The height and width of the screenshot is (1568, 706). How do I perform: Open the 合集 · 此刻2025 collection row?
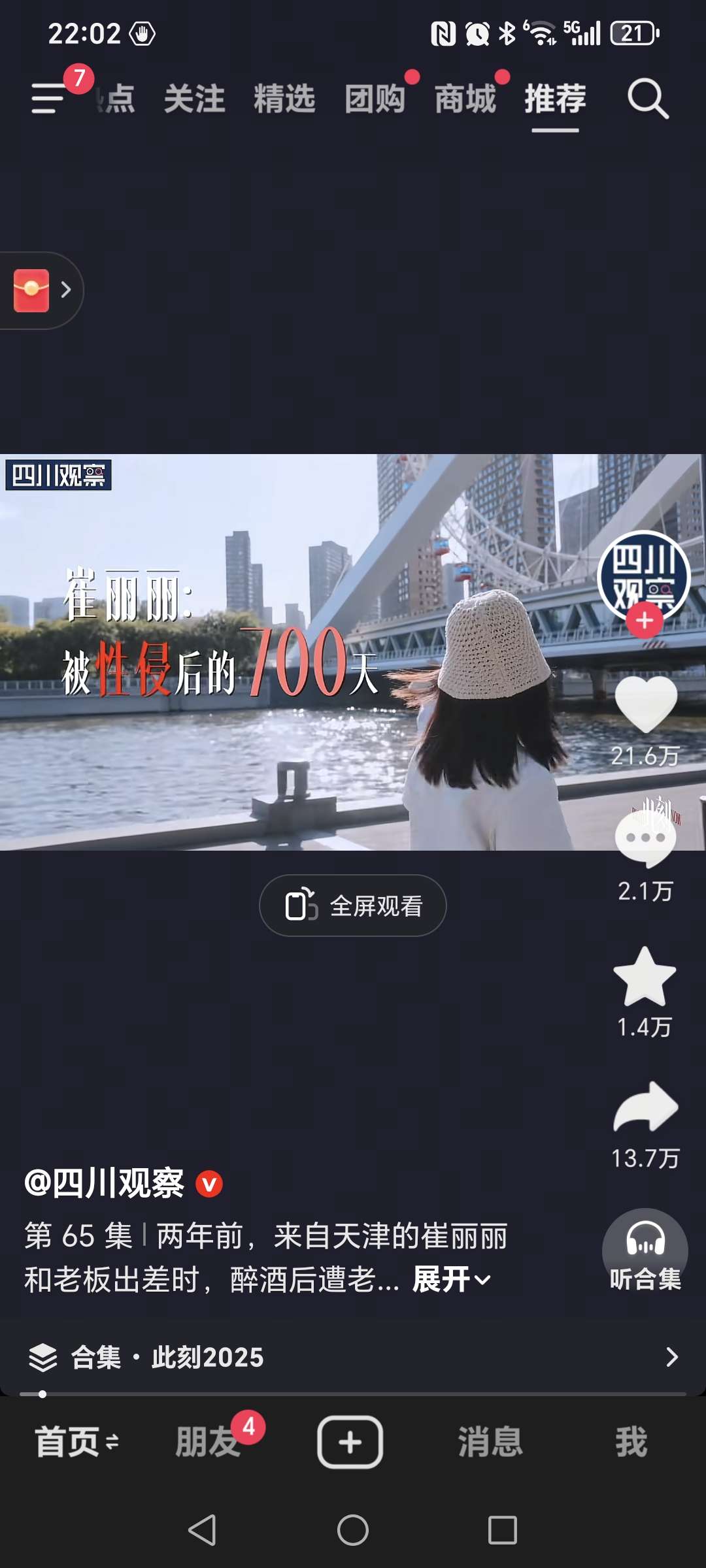pyautogui.click(x=353, y=1357)
